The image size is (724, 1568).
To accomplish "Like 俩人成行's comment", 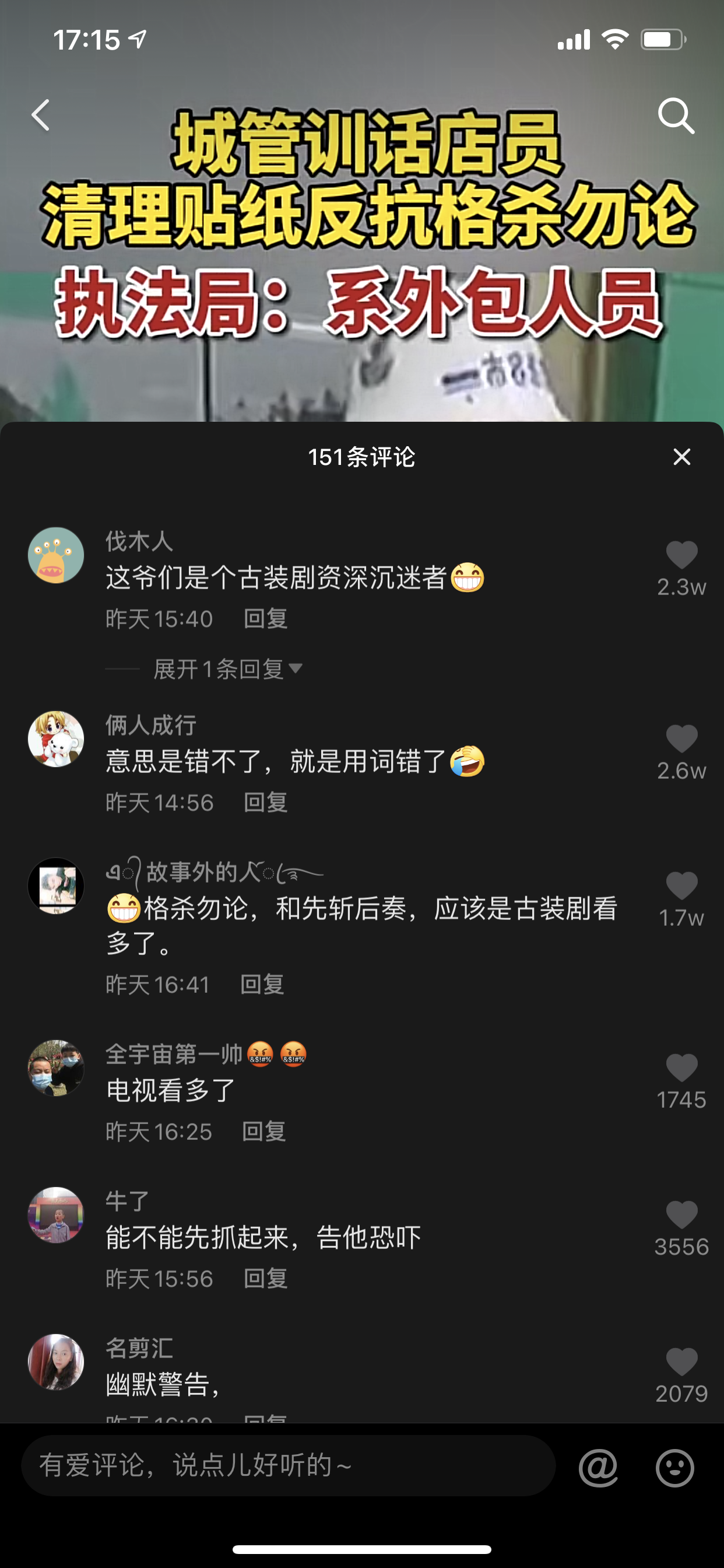I will [x=681, y=739].
